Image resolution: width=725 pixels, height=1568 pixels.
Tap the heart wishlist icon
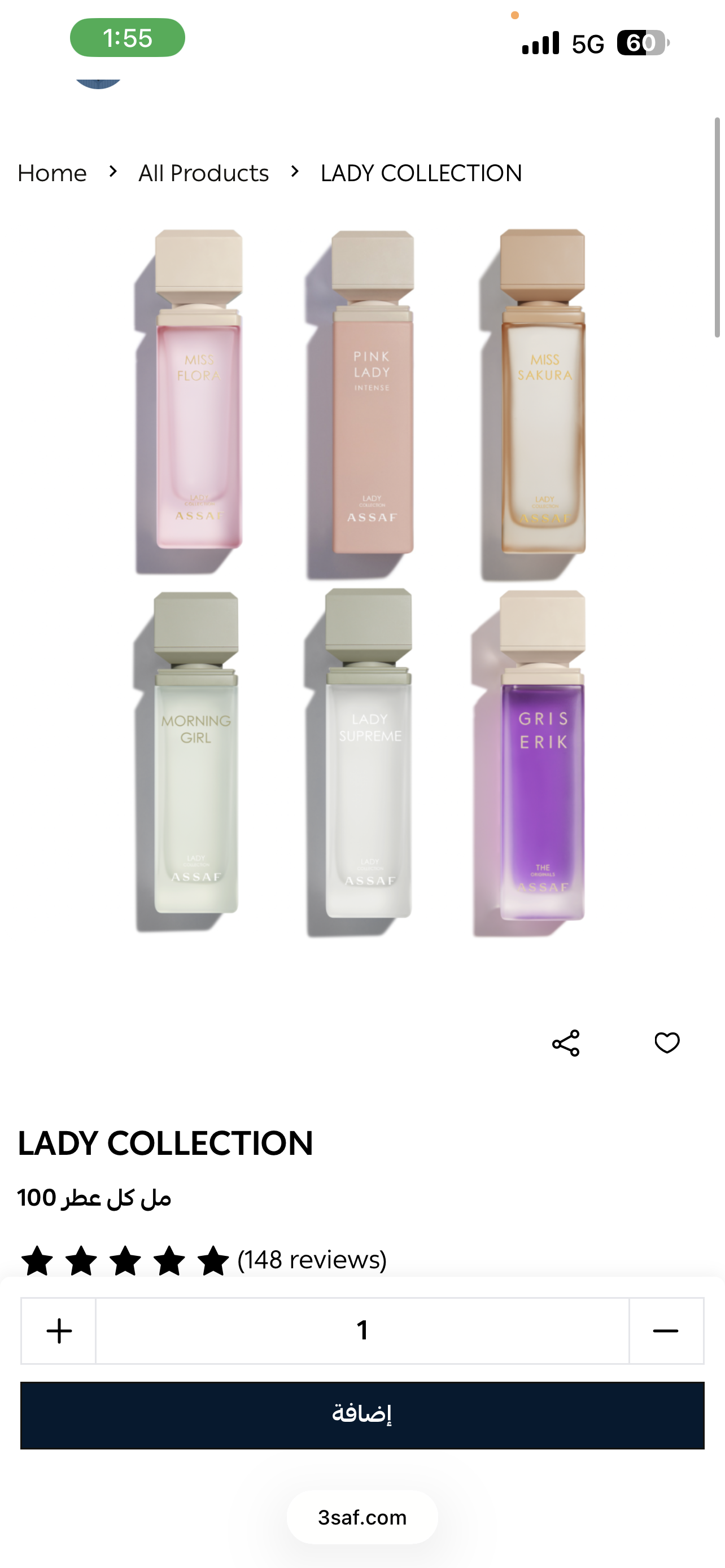coord(667,1043)
